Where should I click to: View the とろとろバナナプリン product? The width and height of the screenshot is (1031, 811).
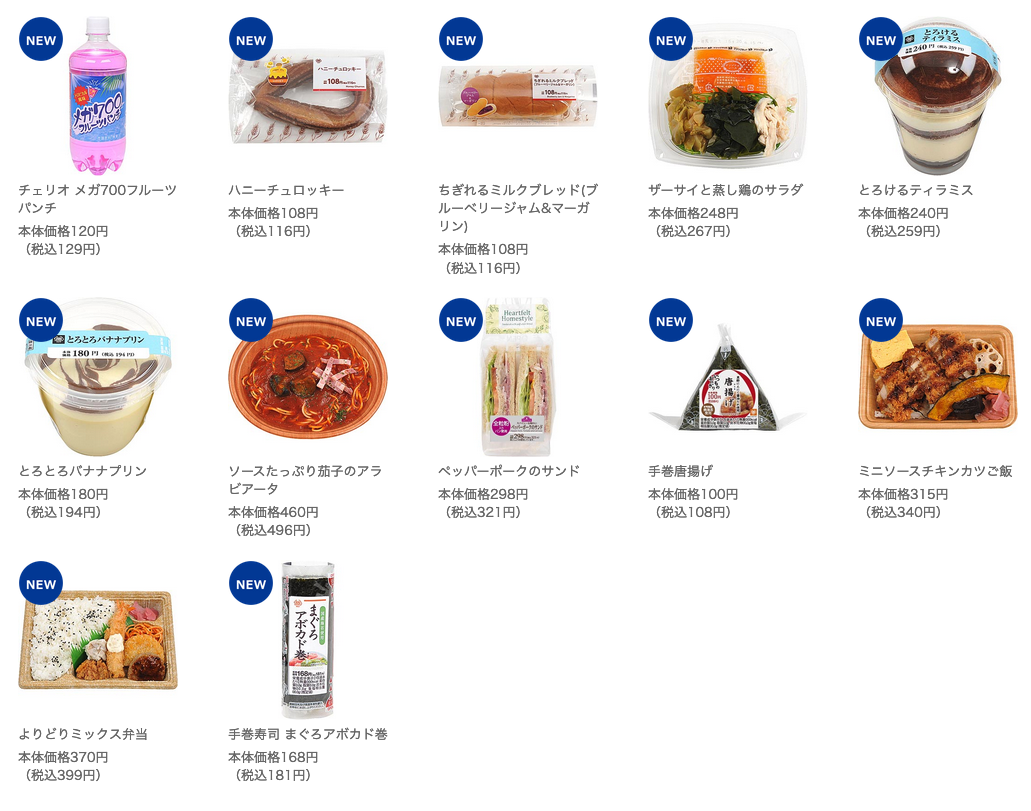coord(98,377)
